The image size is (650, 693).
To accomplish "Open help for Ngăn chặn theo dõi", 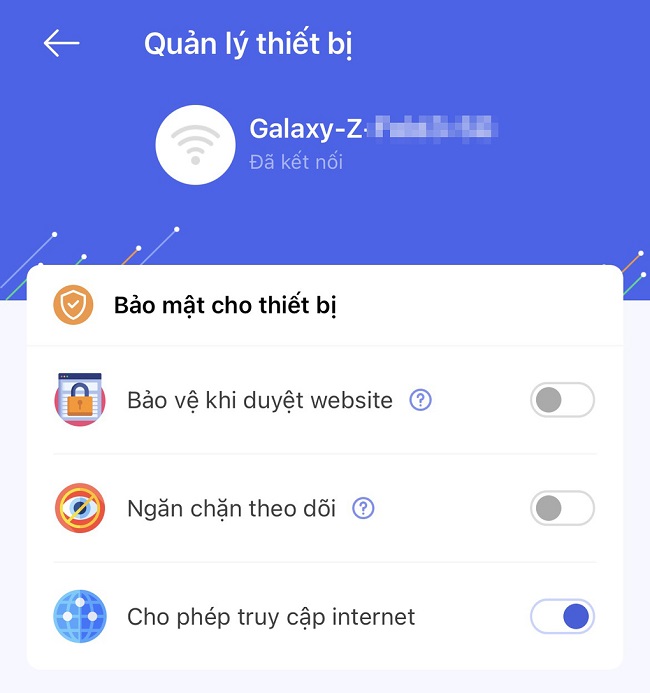I will pos(364,508).
